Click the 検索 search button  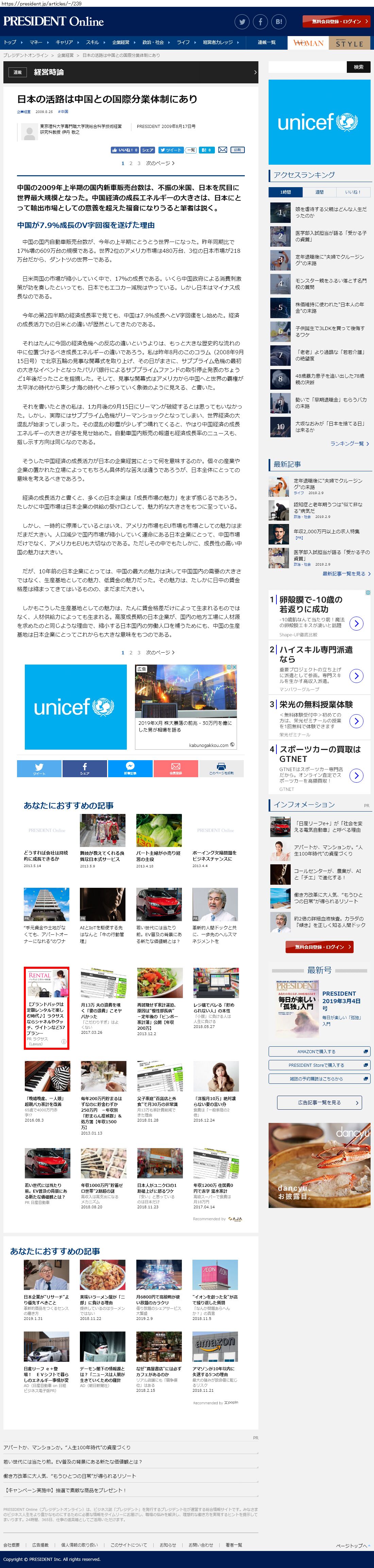[358, 67]
